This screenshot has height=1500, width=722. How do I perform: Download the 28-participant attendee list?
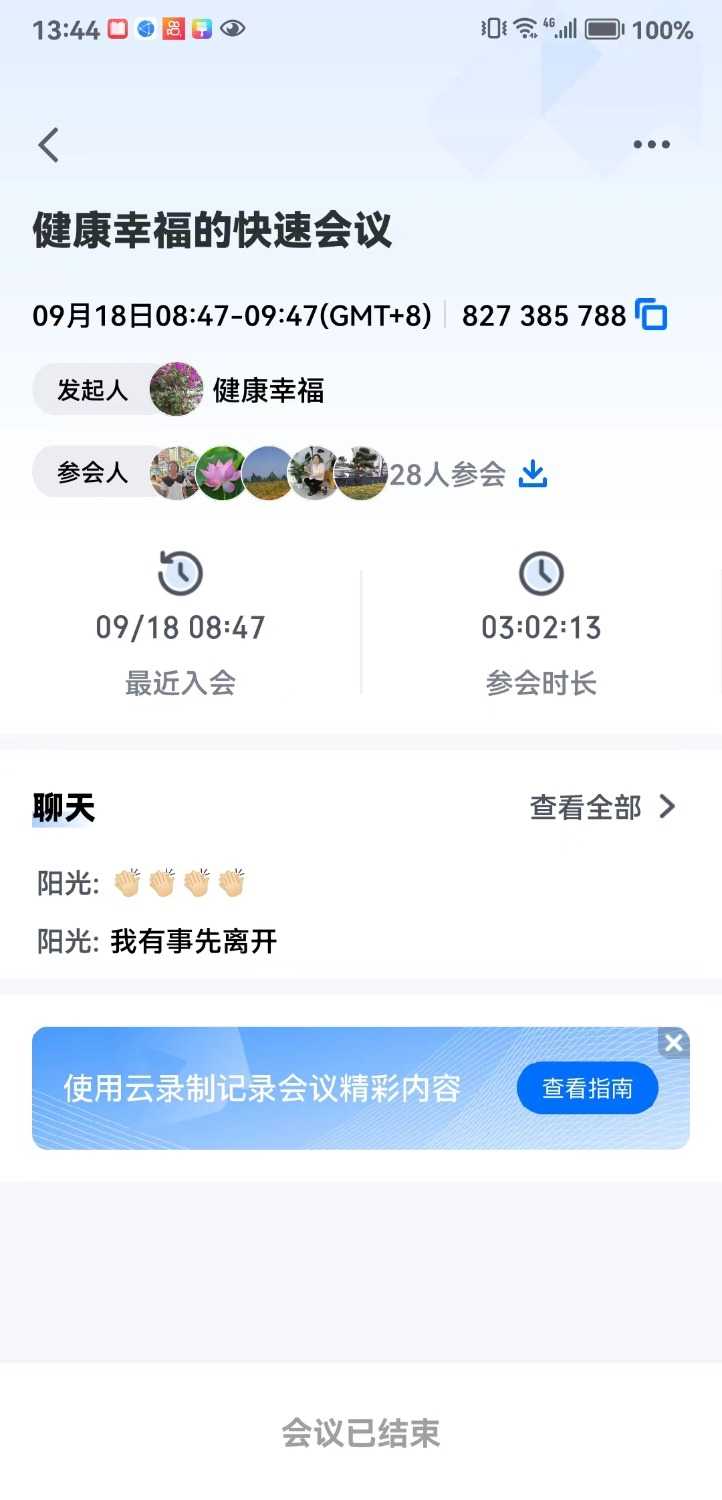click(x=533, y=473)
